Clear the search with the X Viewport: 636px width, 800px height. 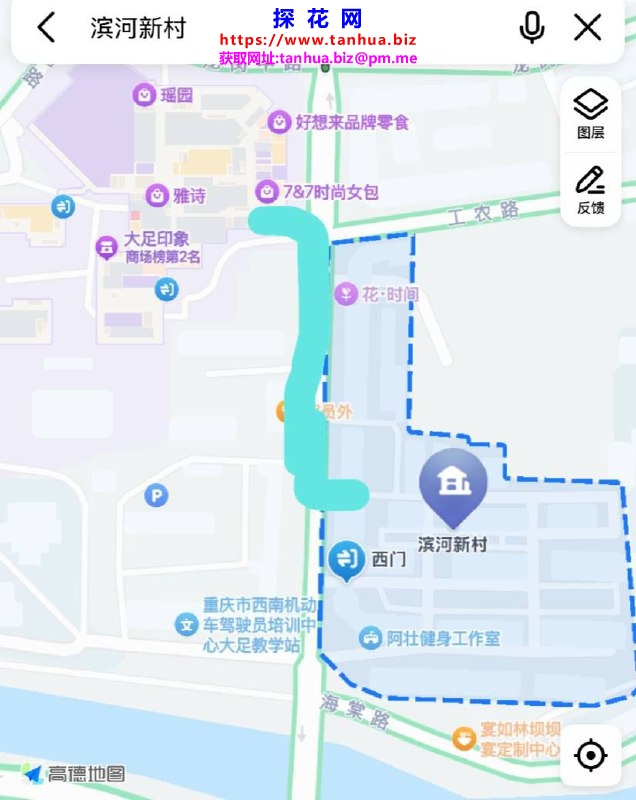click(x=588, y=27)
